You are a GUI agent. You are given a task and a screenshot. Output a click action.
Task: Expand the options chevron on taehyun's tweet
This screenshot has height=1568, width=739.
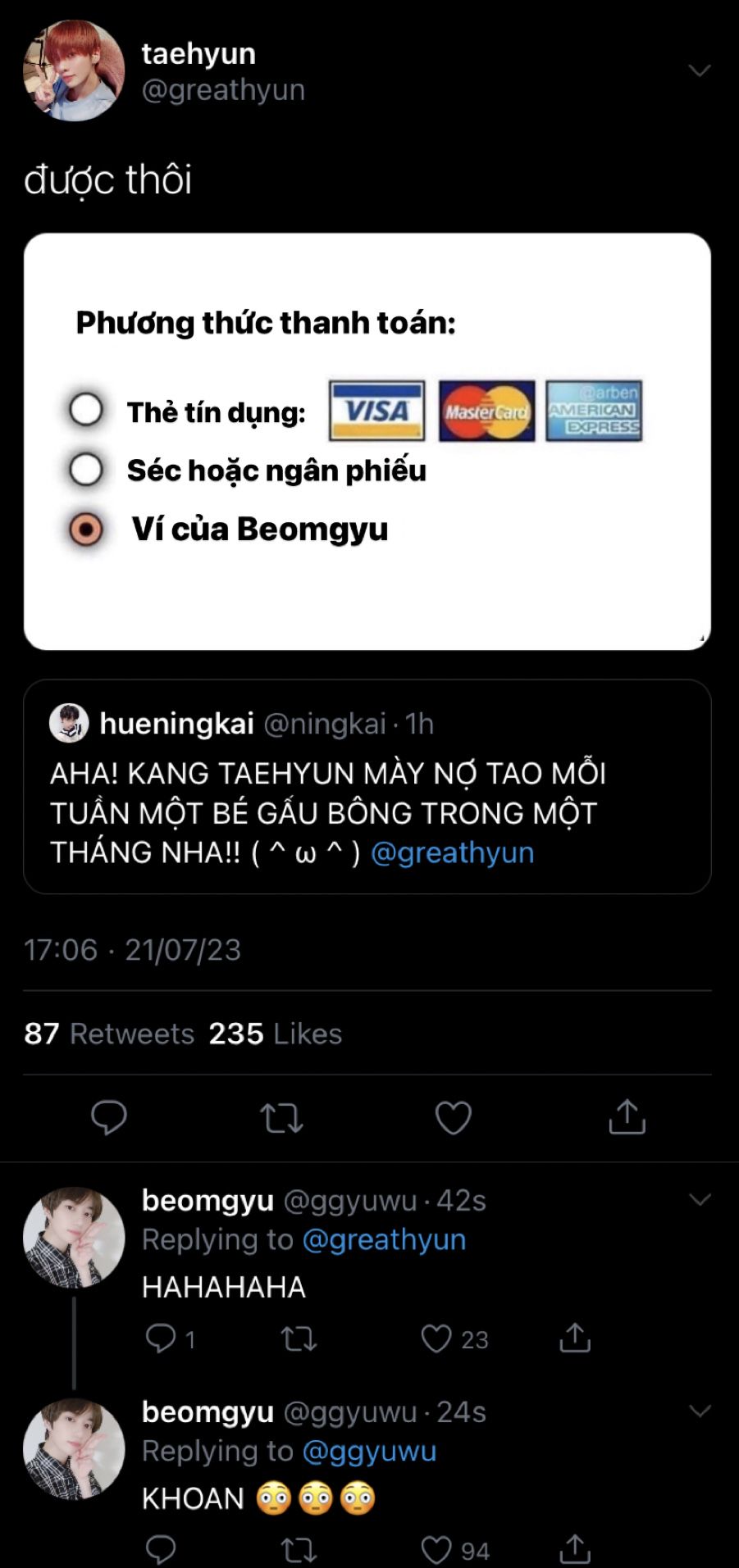[x=699, y=70]
